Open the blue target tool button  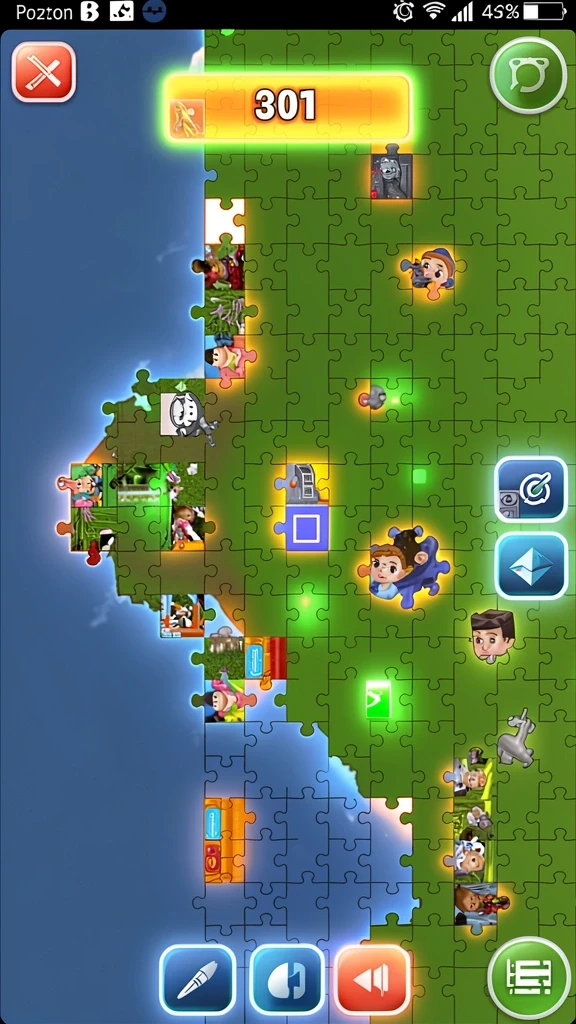pos(531,489)
